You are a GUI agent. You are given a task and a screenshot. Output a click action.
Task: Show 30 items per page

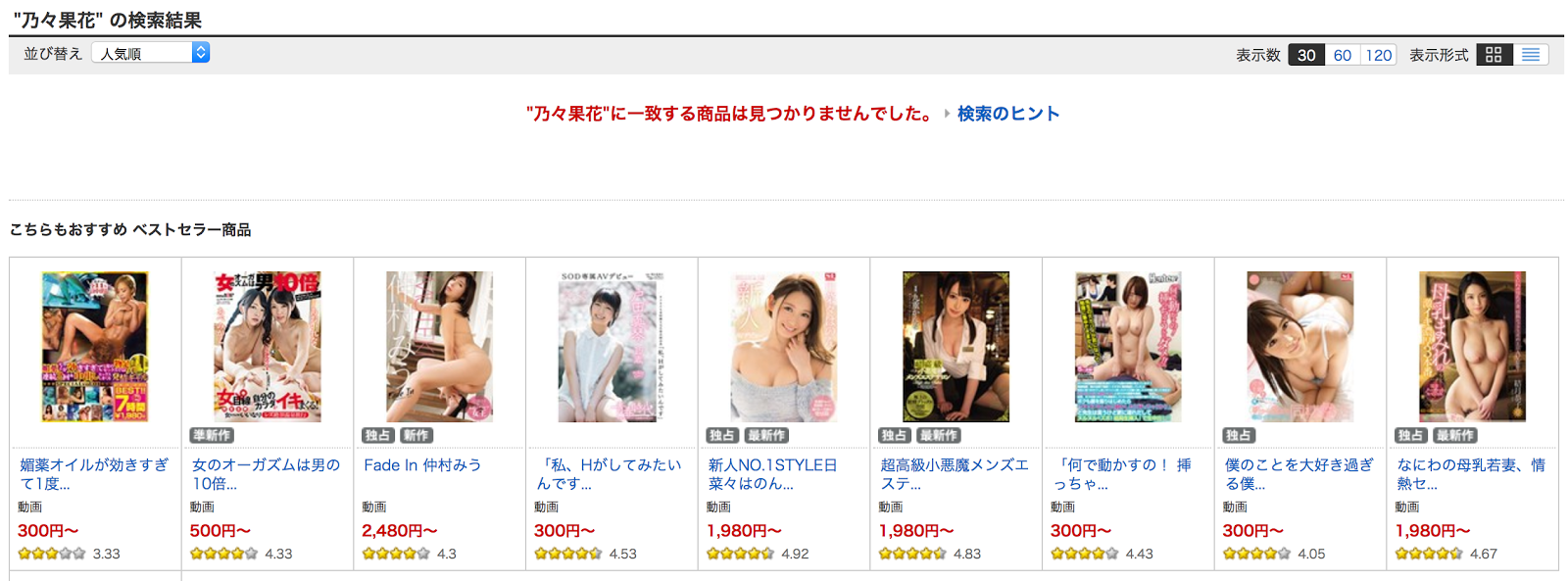(x=1306, y=55)
